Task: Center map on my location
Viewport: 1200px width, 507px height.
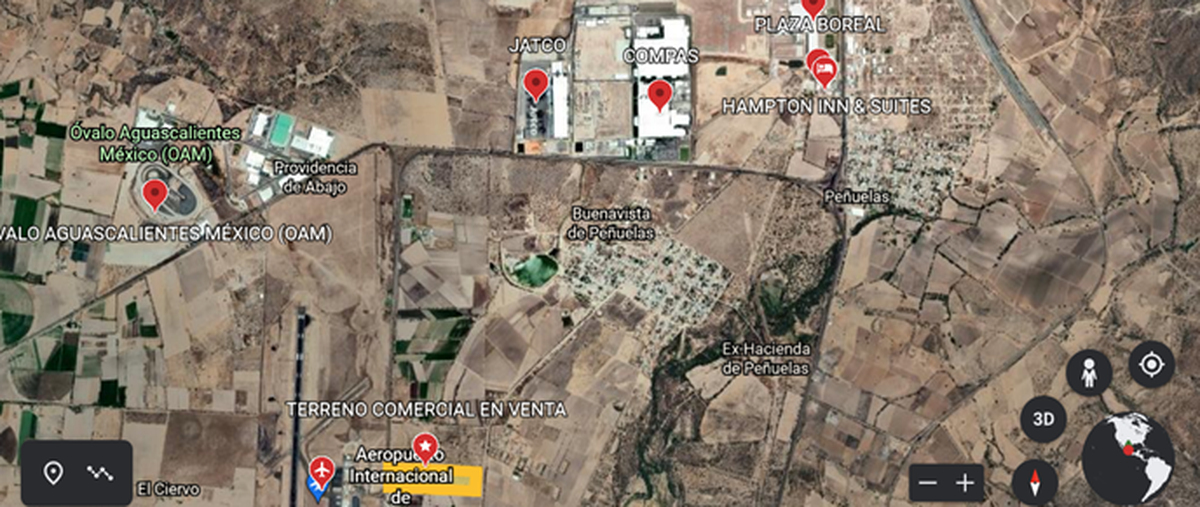Action: click(x=1151, y=364)
